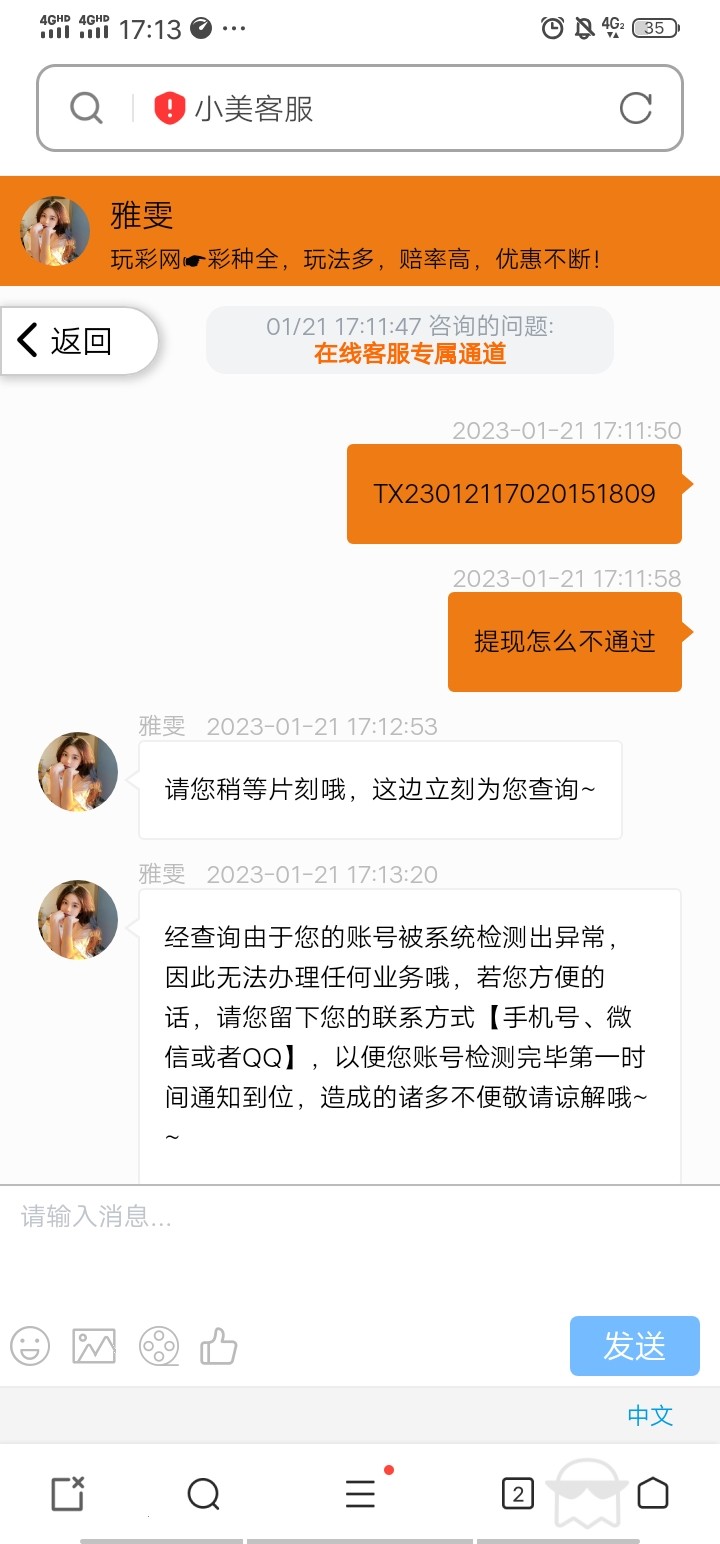This screenshot has height=1544, width=720.
Task: Click the three-dots menu in status bar
Action: coord(232,28)
